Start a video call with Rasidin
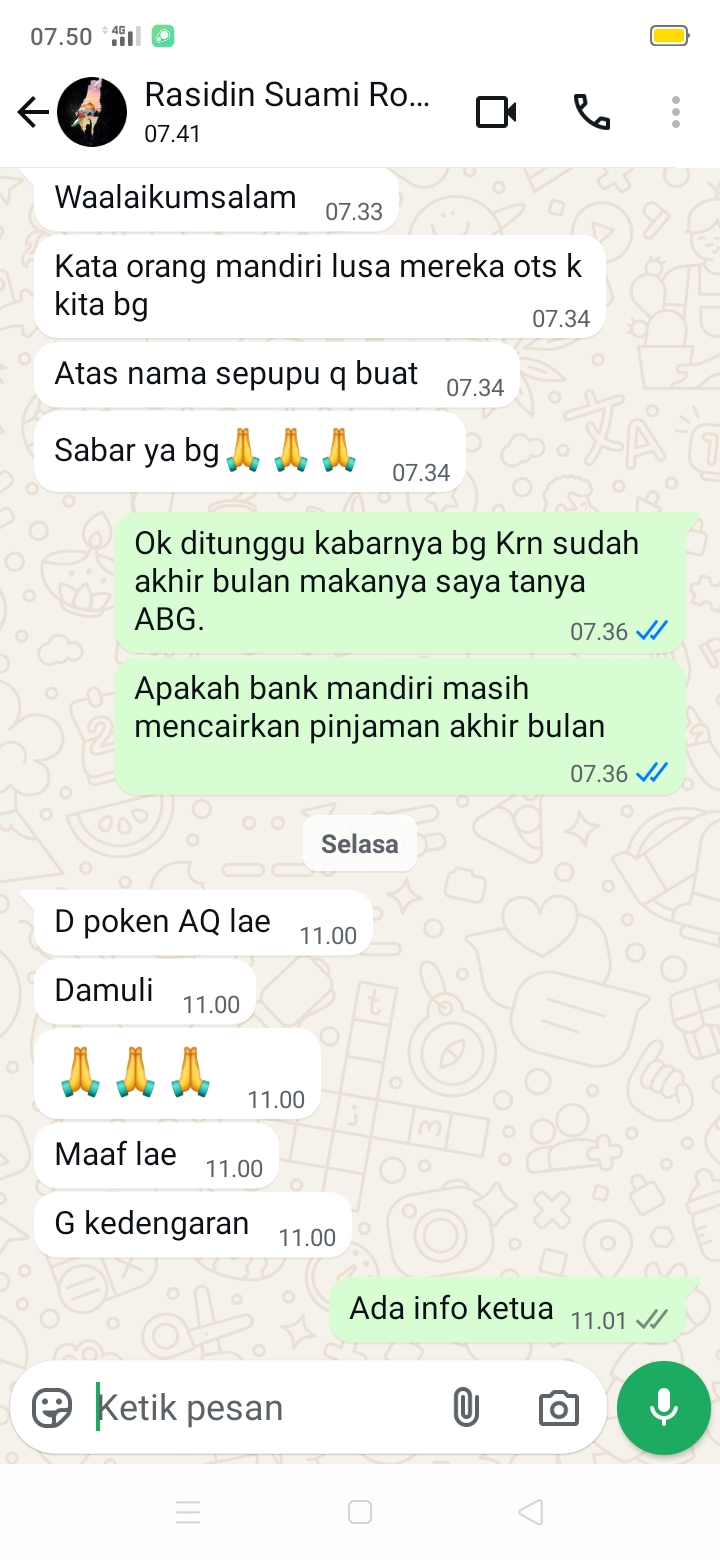This screenshot has width=720, height=1560. pos(496,112)
